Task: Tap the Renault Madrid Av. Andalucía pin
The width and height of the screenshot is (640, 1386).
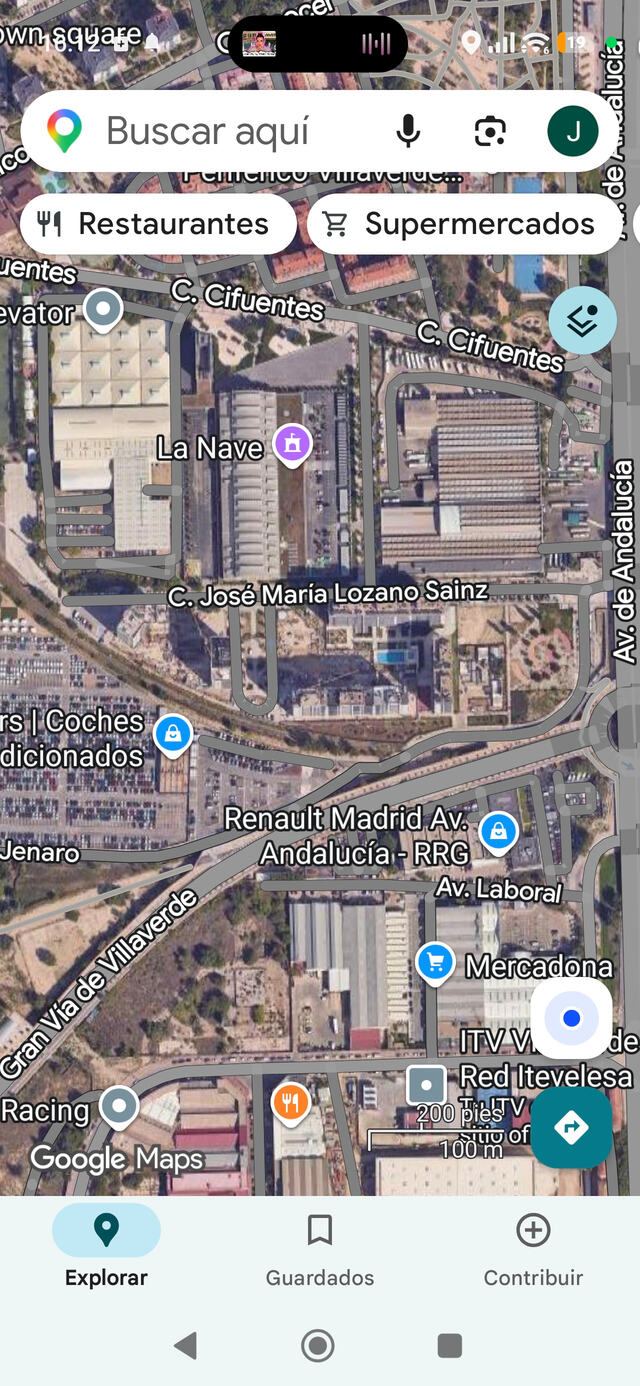Action: (497, 830)
